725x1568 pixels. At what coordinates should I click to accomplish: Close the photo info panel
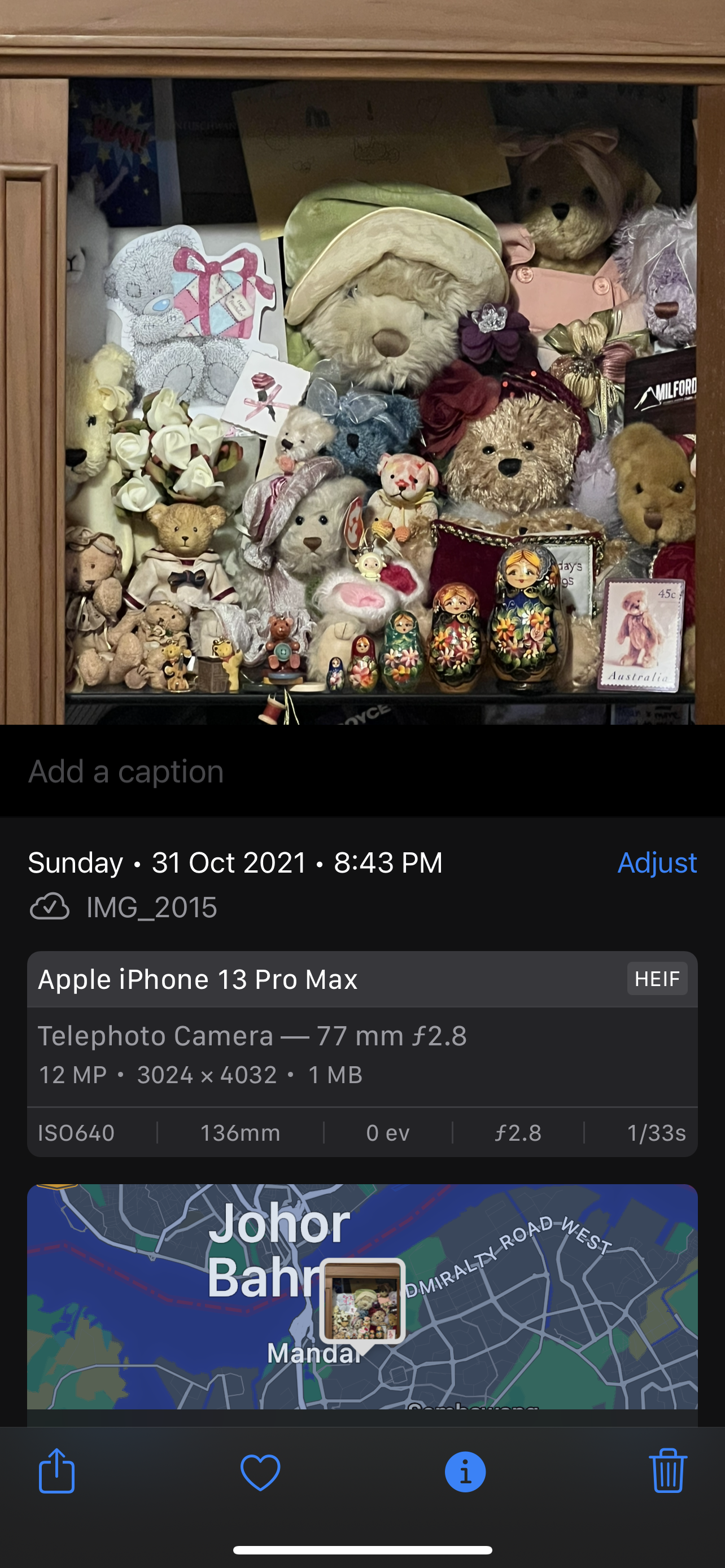click(465, 1473)
